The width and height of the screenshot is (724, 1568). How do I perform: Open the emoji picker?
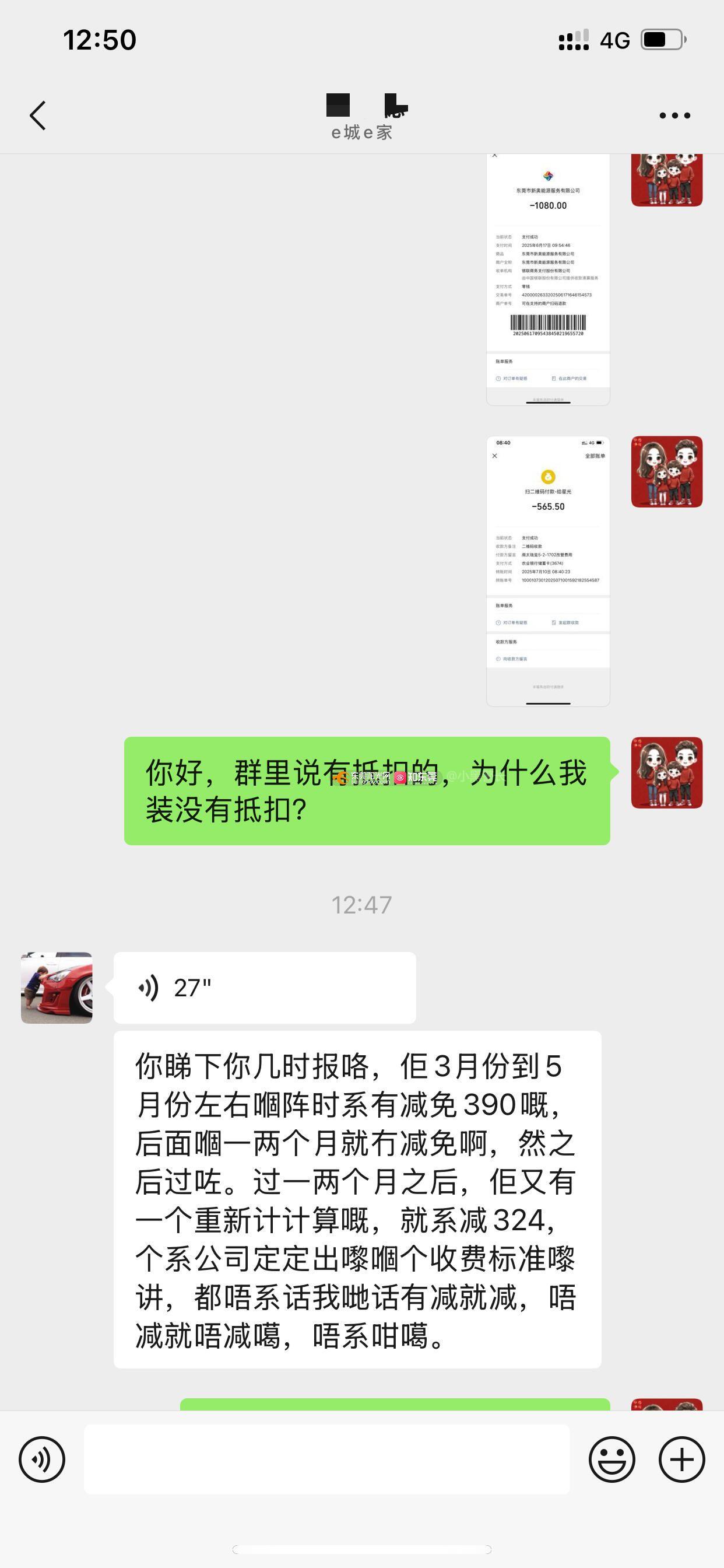611,1459
